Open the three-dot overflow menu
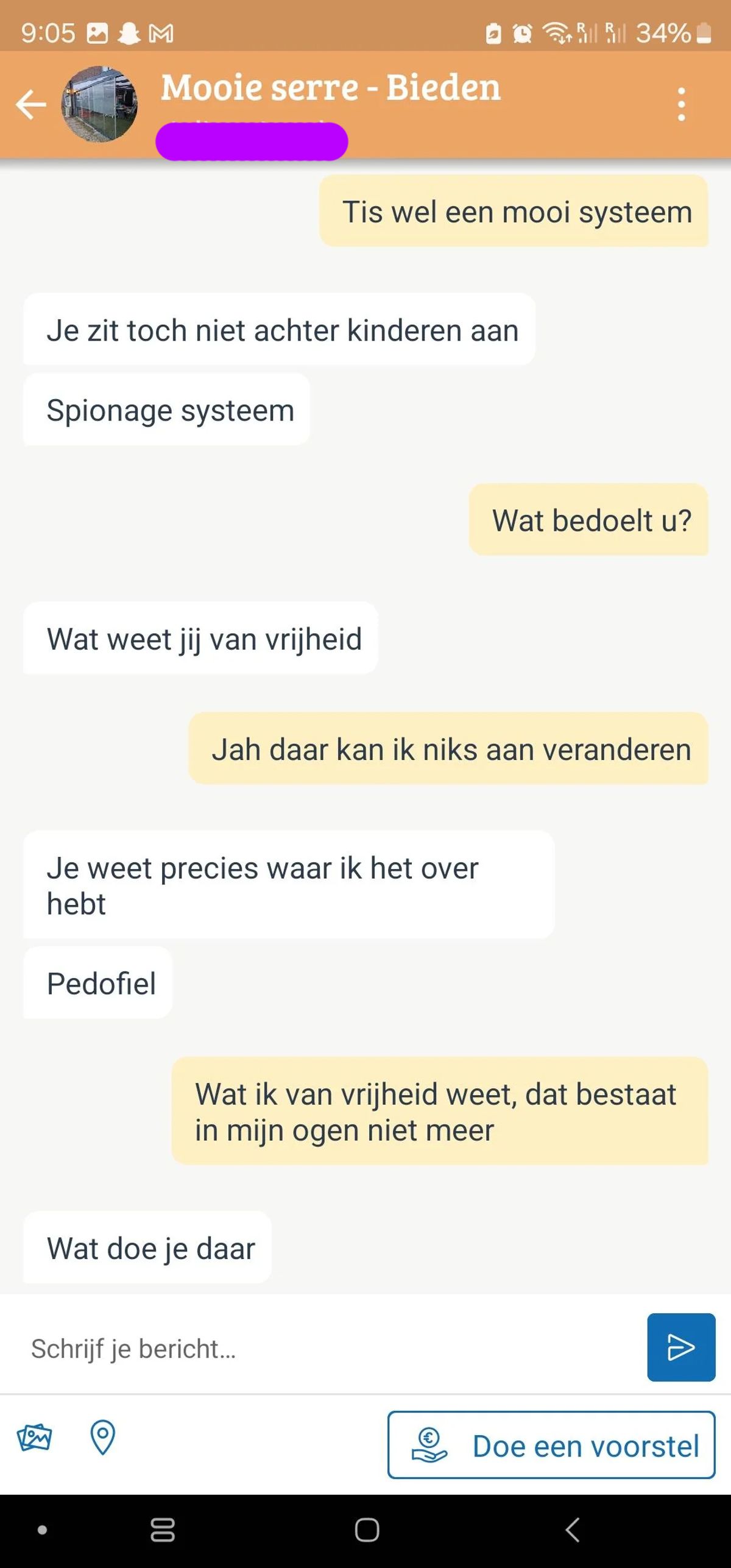This screenshot has height=1568, width=731. coord(681,104)
